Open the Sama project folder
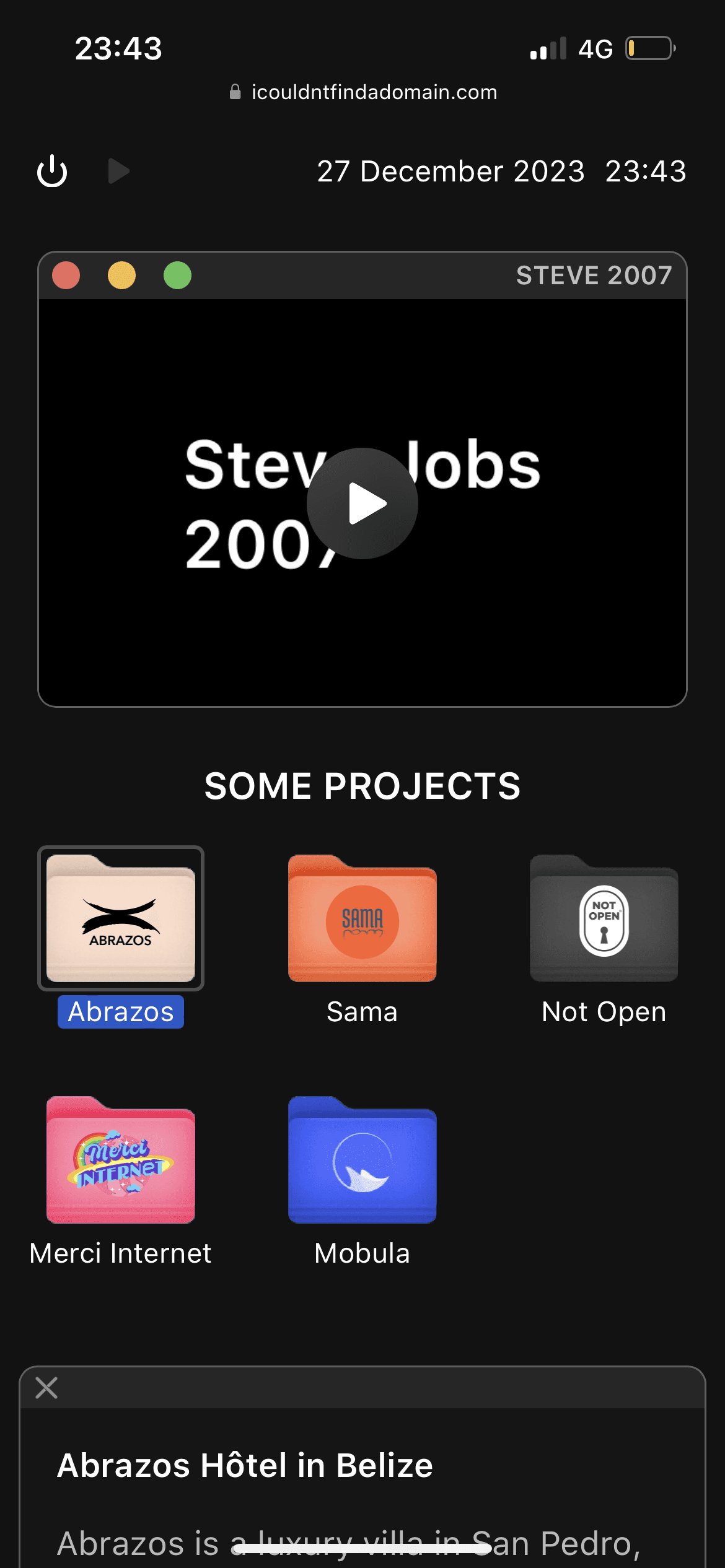The image size is (725, 1568). click(362, 920)
